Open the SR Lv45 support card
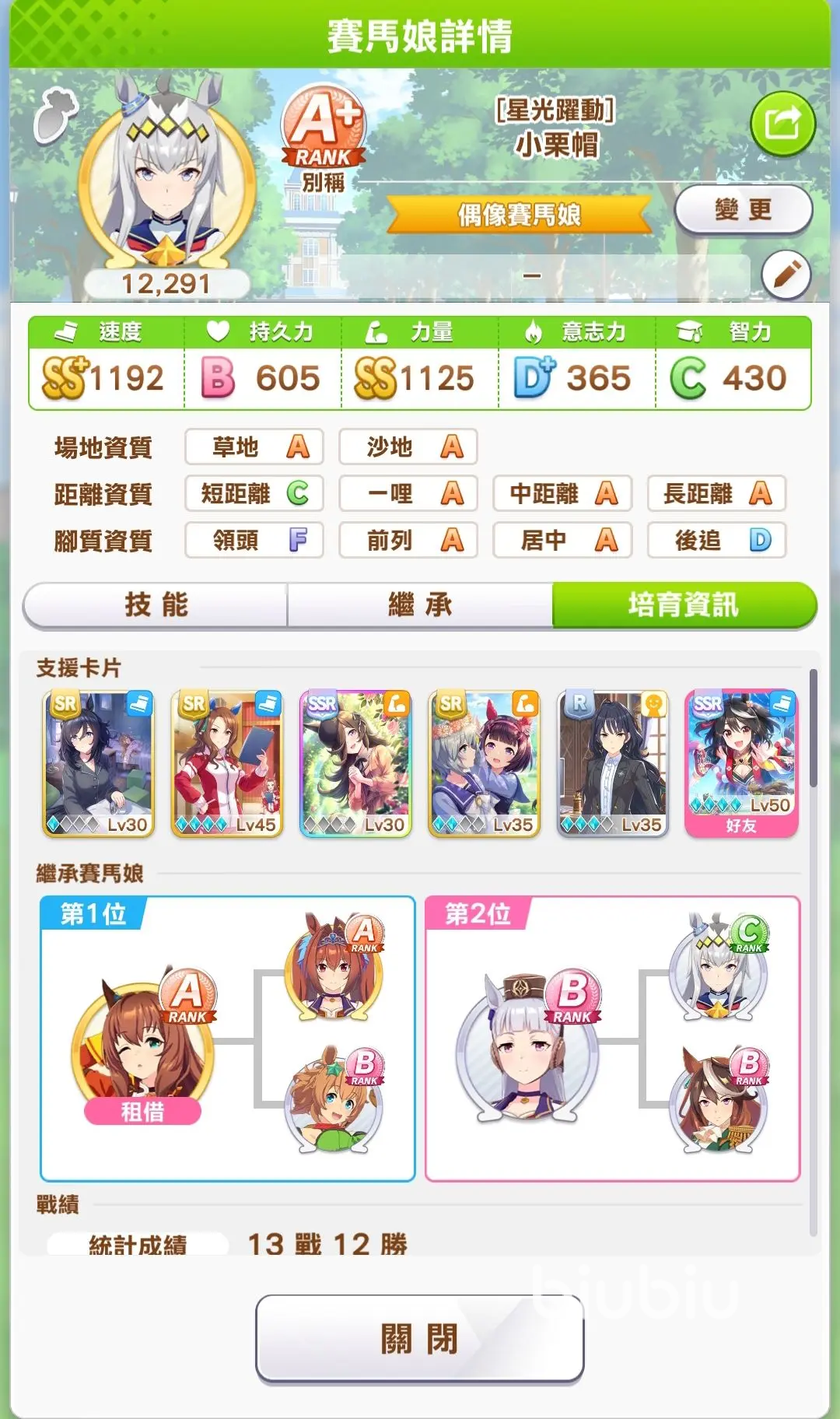This screenshot has width=840, height=1419. coord(227,763)
